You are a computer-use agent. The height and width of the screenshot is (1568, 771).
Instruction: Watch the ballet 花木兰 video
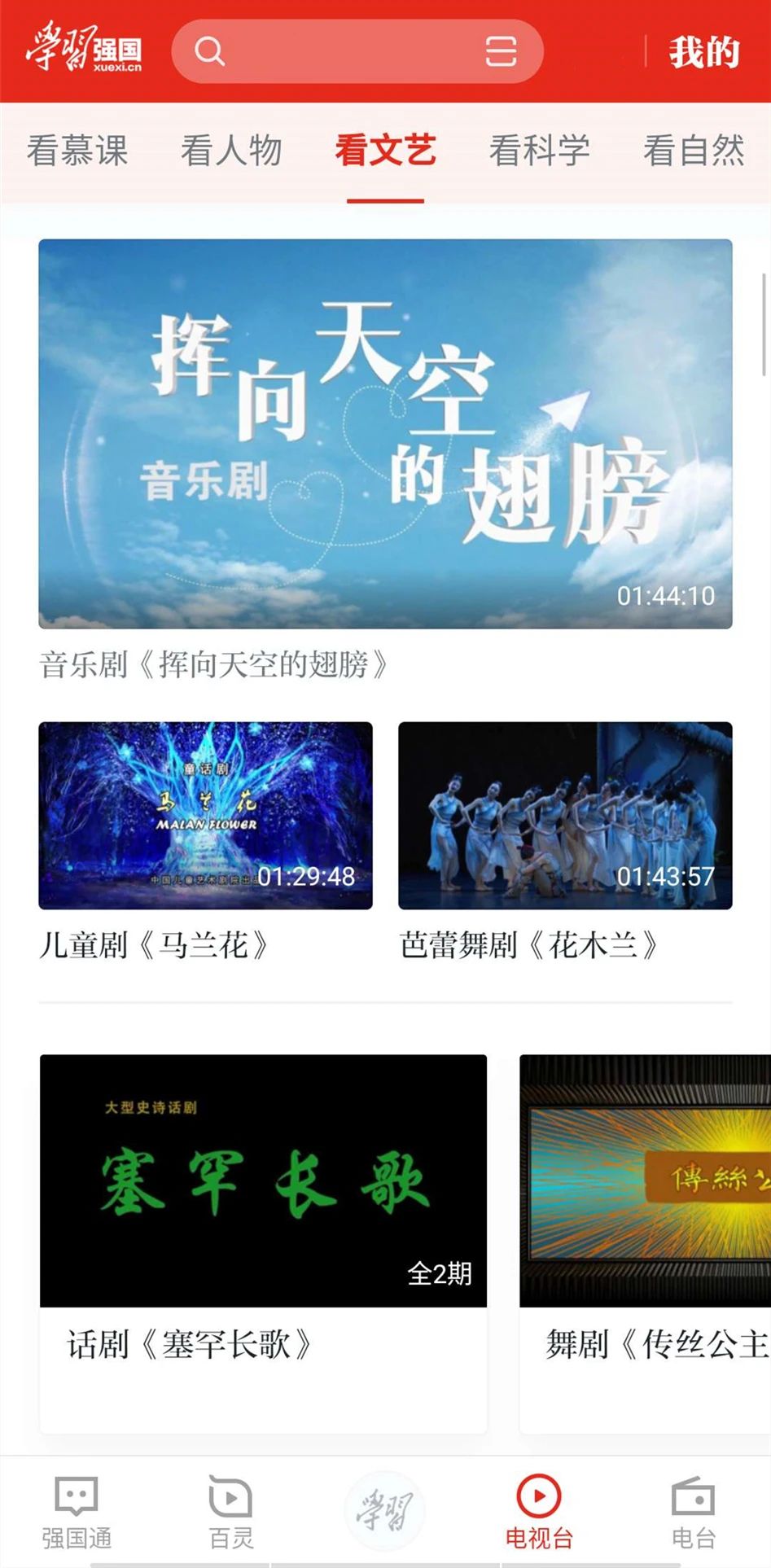(x=565, y=815)
